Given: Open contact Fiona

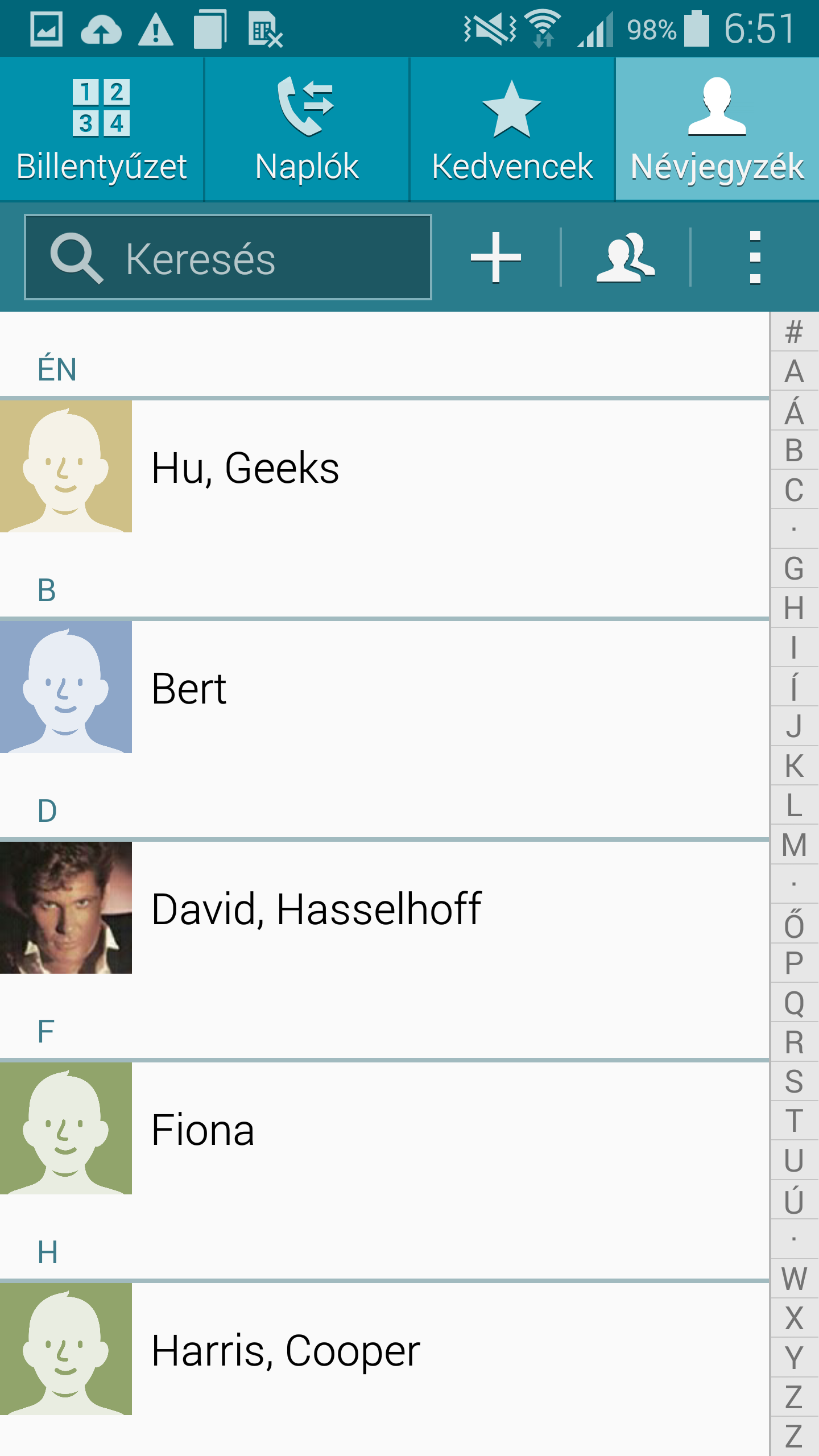Looking at the screenshot, I should click(x=384, y=1128).
